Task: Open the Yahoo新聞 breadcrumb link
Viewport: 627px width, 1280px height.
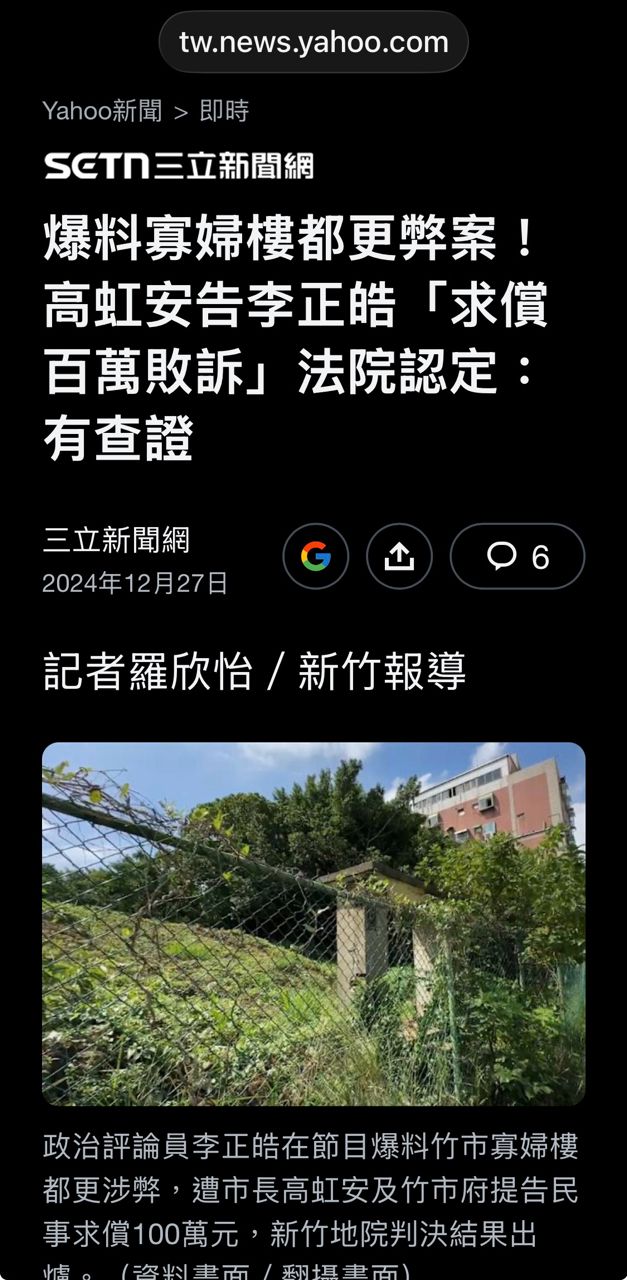Action: click(102, 111)
